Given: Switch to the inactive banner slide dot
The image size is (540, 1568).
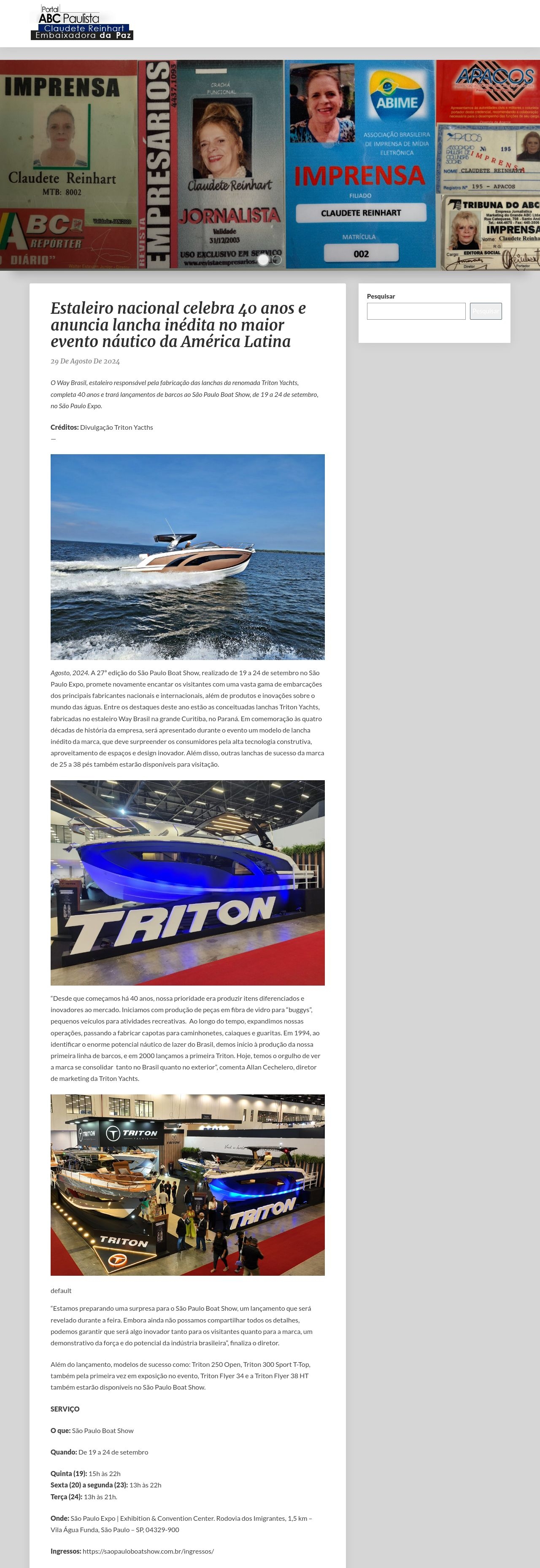Looking at the screenshot, I should [x=277, y=260].
